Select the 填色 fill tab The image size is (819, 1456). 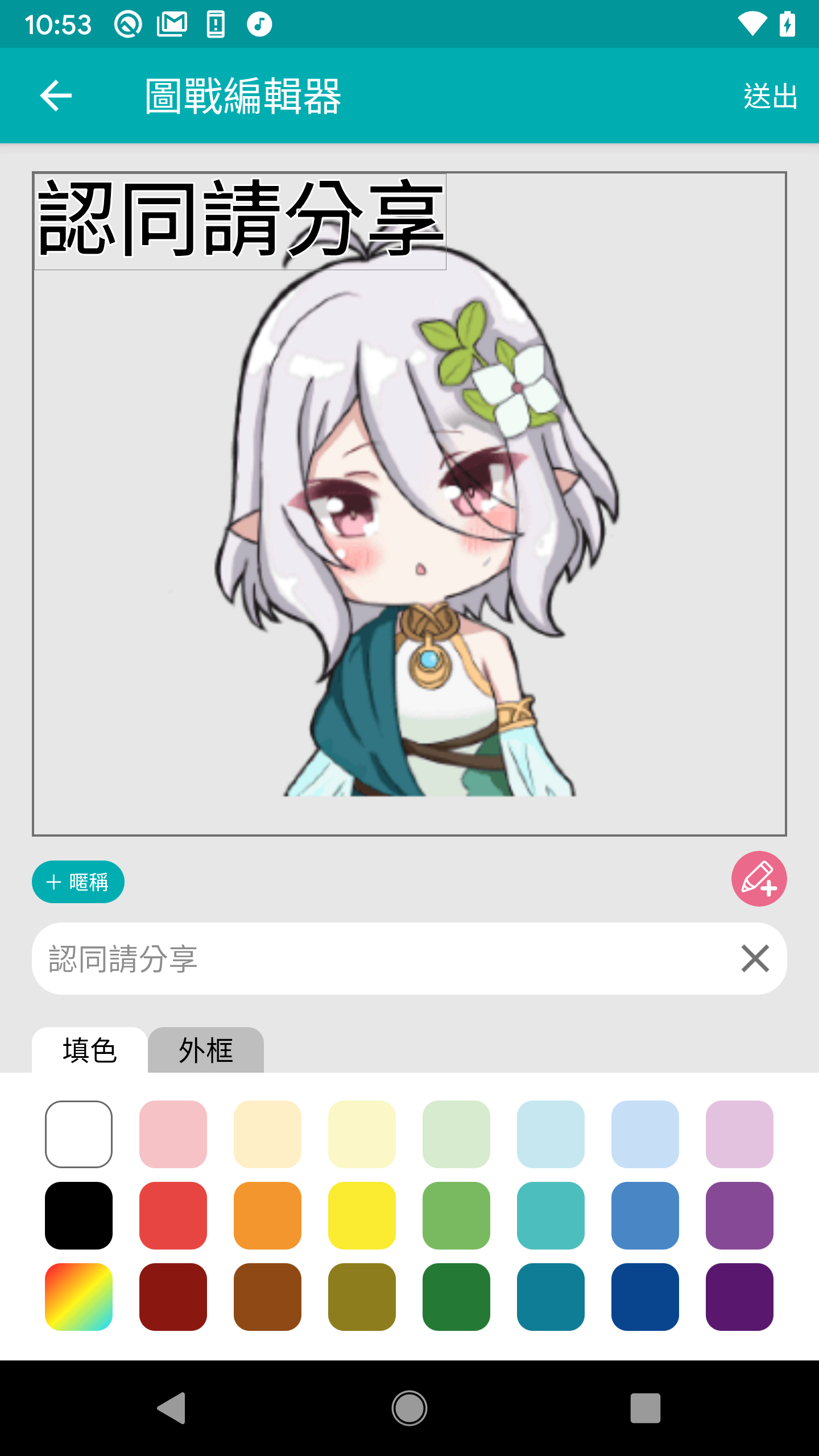pyautogui.click(x=89, y=1050)
